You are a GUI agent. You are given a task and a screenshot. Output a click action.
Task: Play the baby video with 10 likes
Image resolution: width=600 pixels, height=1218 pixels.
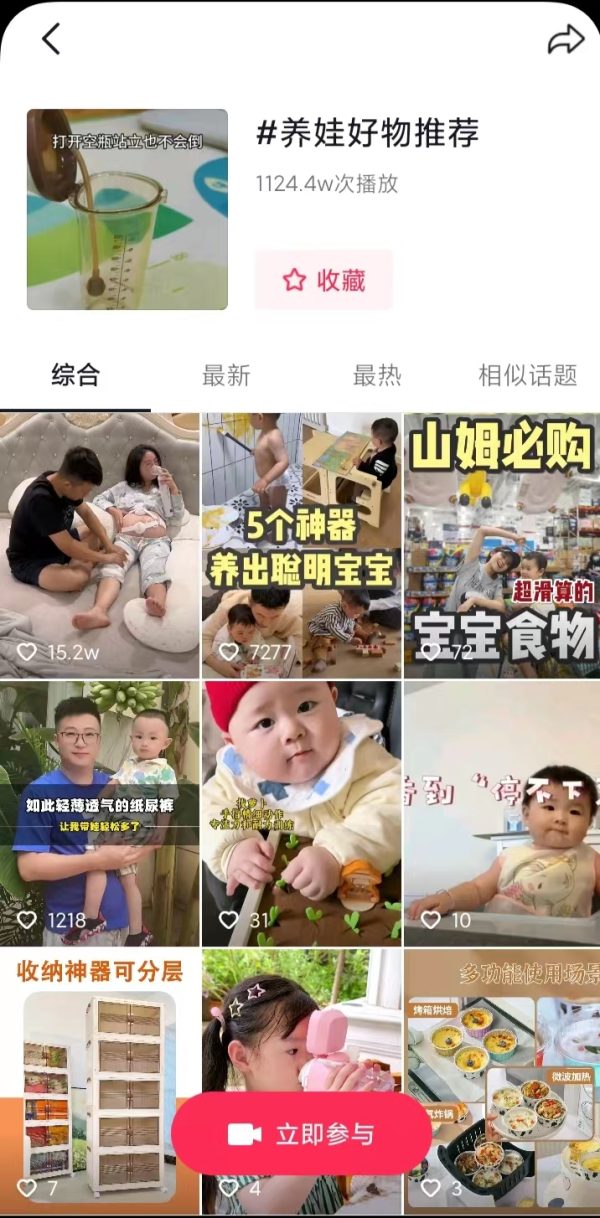click(x=502, y=813)
